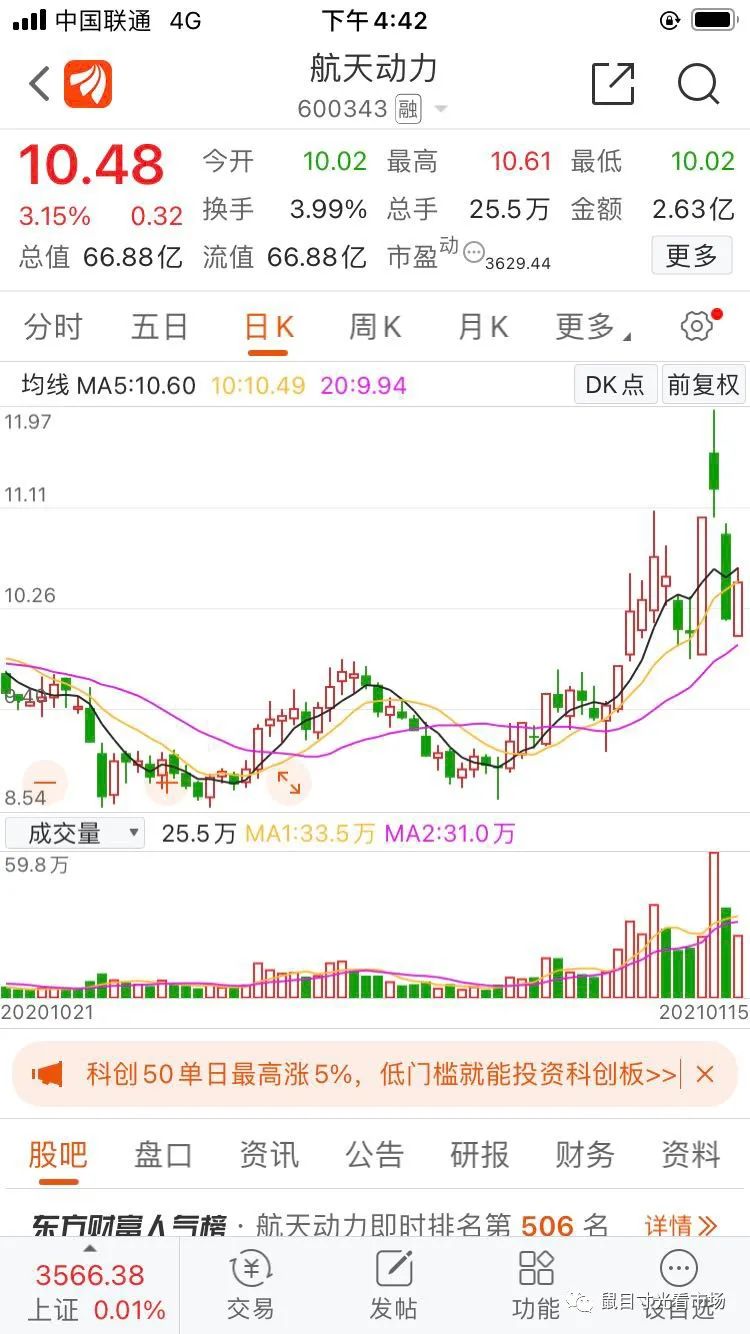This screenshot has height=1334, width=750.
Task: Open the 财务 financials tab
Action: coord(583,1156)
